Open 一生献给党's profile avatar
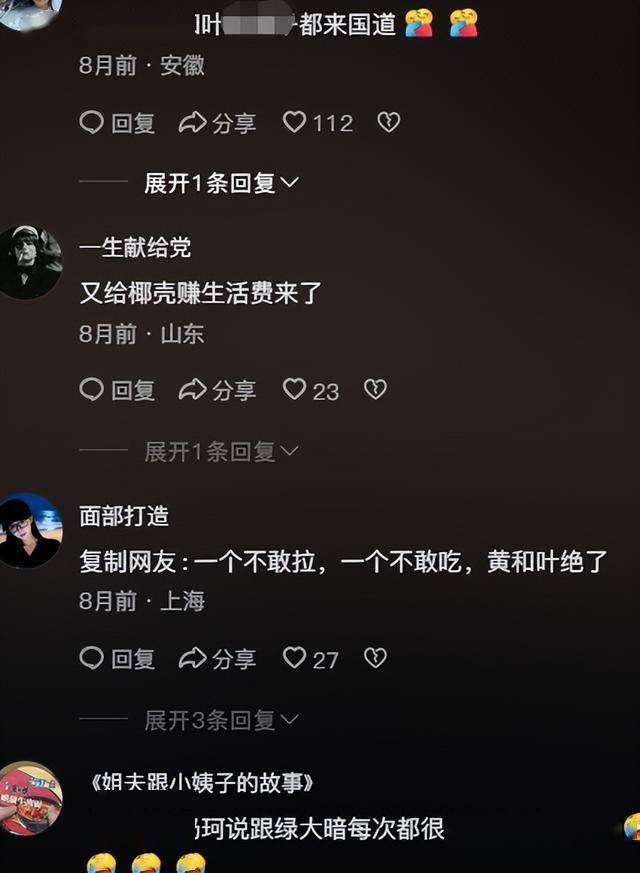 click(30, 262)
